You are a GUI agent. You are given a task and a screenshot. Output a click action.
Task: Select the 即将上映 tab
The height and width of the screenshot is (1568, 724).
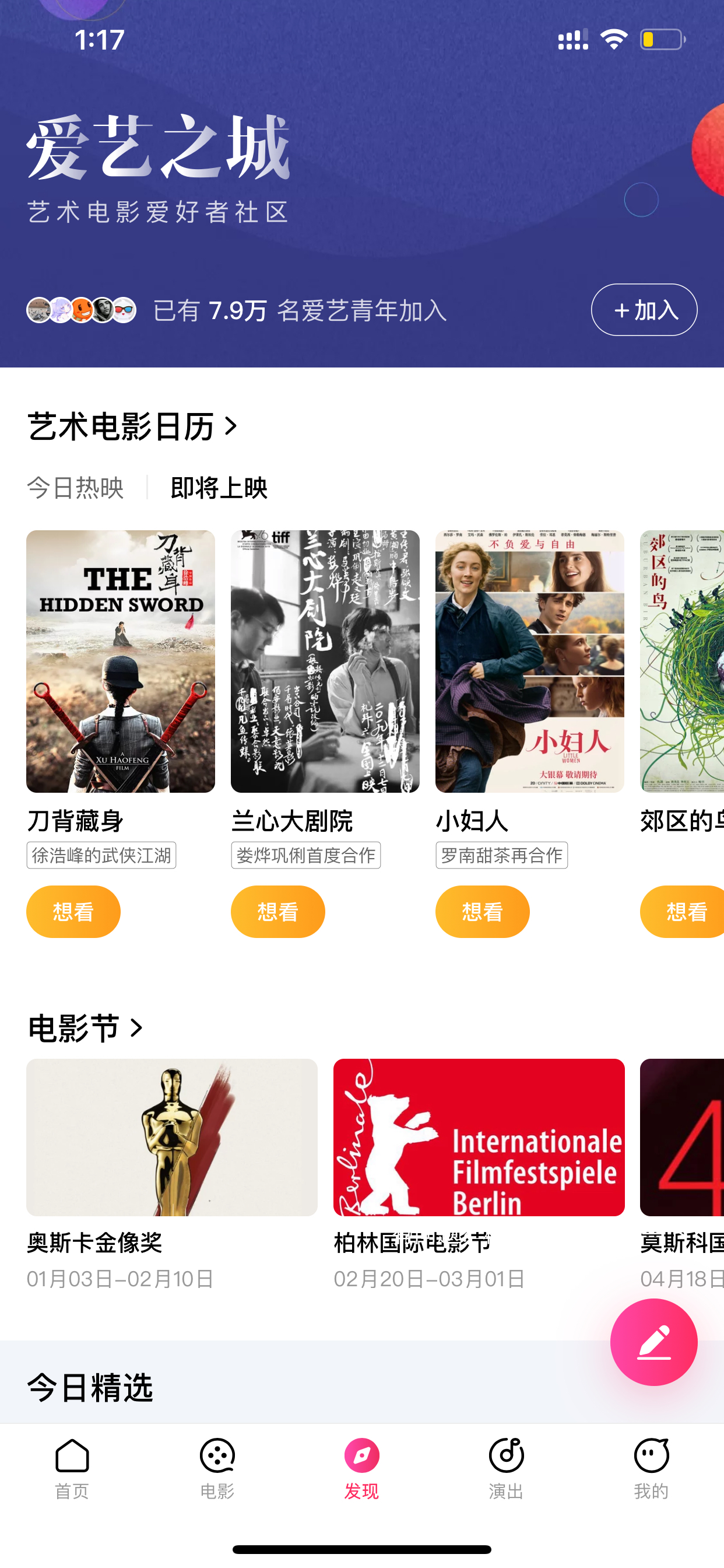pos(219,488)
